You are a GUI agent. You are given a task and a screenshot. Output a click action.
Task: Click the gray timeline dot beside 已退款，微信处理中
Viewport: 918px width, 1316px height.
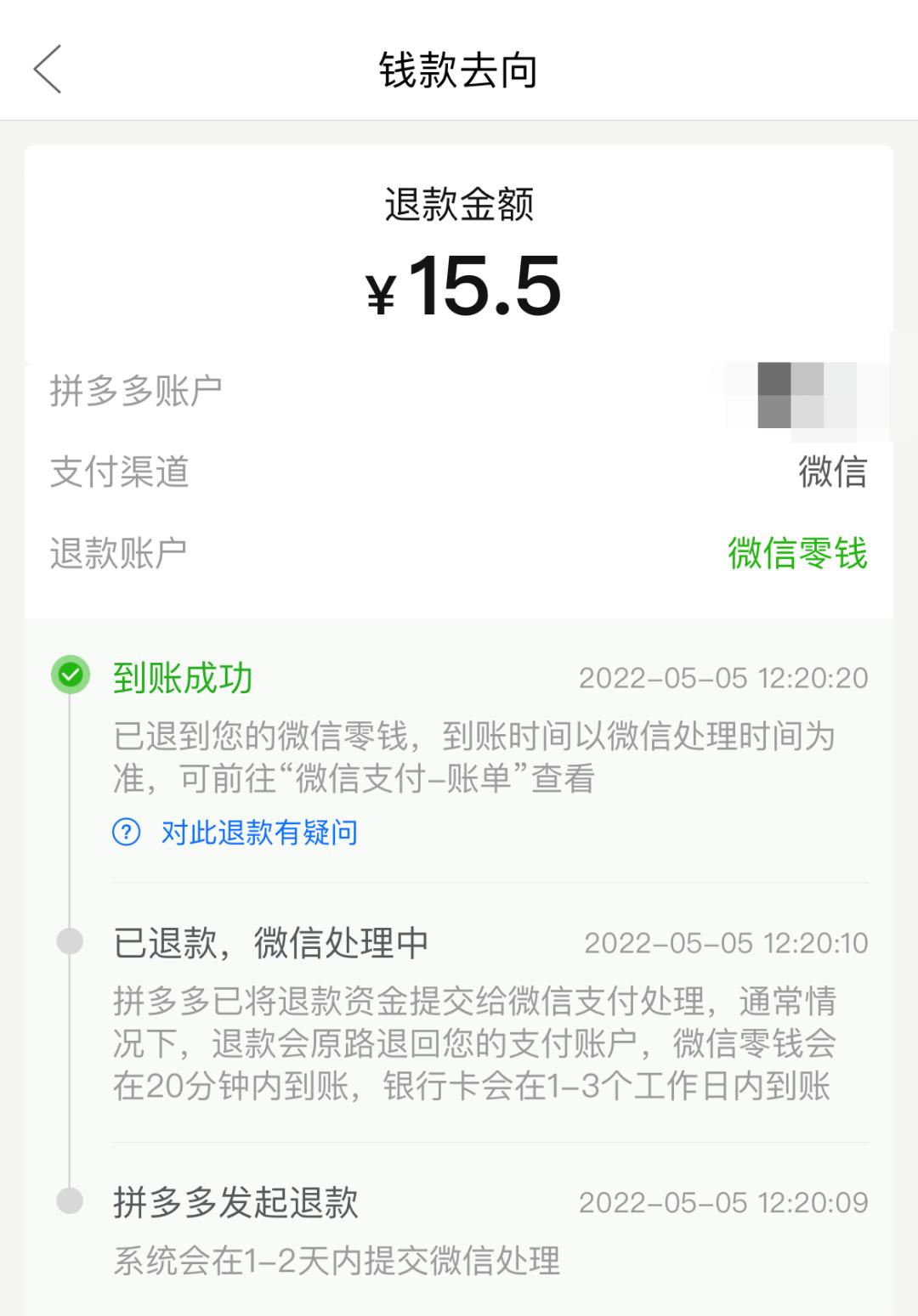click(70, 941)
